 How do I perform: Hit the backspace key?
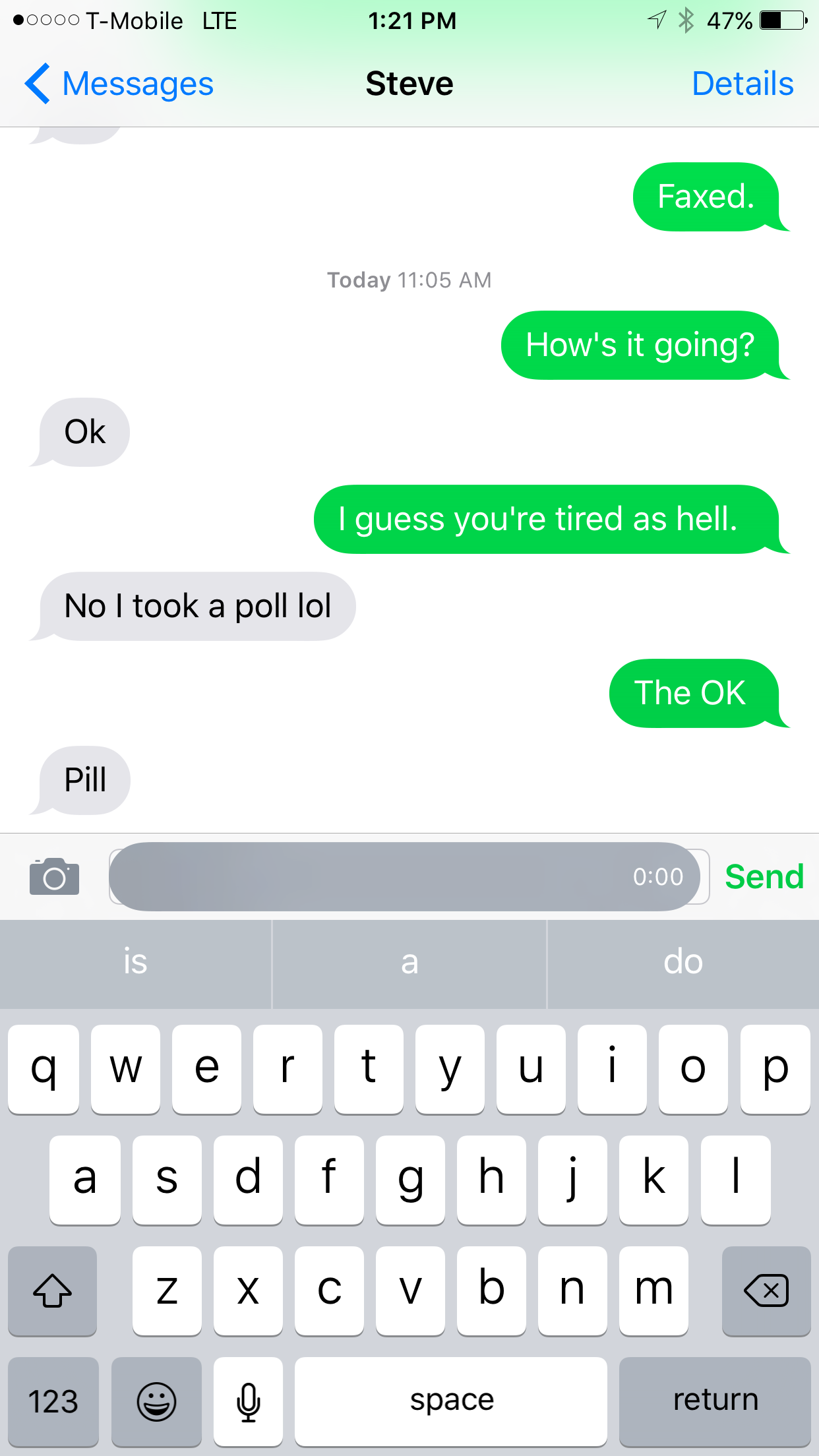[766, 1290]
